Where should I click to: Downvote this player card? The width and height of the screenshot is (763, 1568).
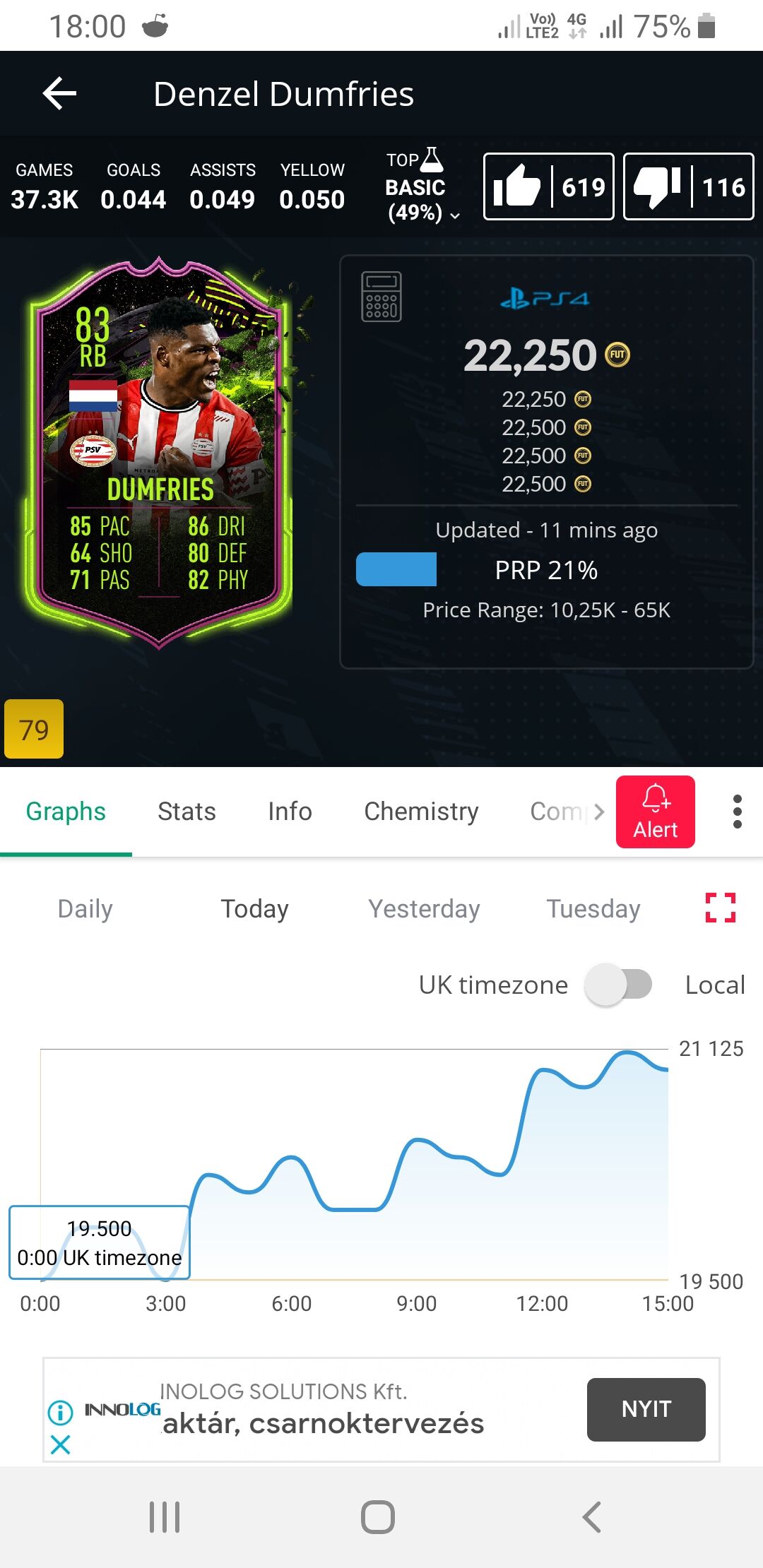click(x=688, y=187)
